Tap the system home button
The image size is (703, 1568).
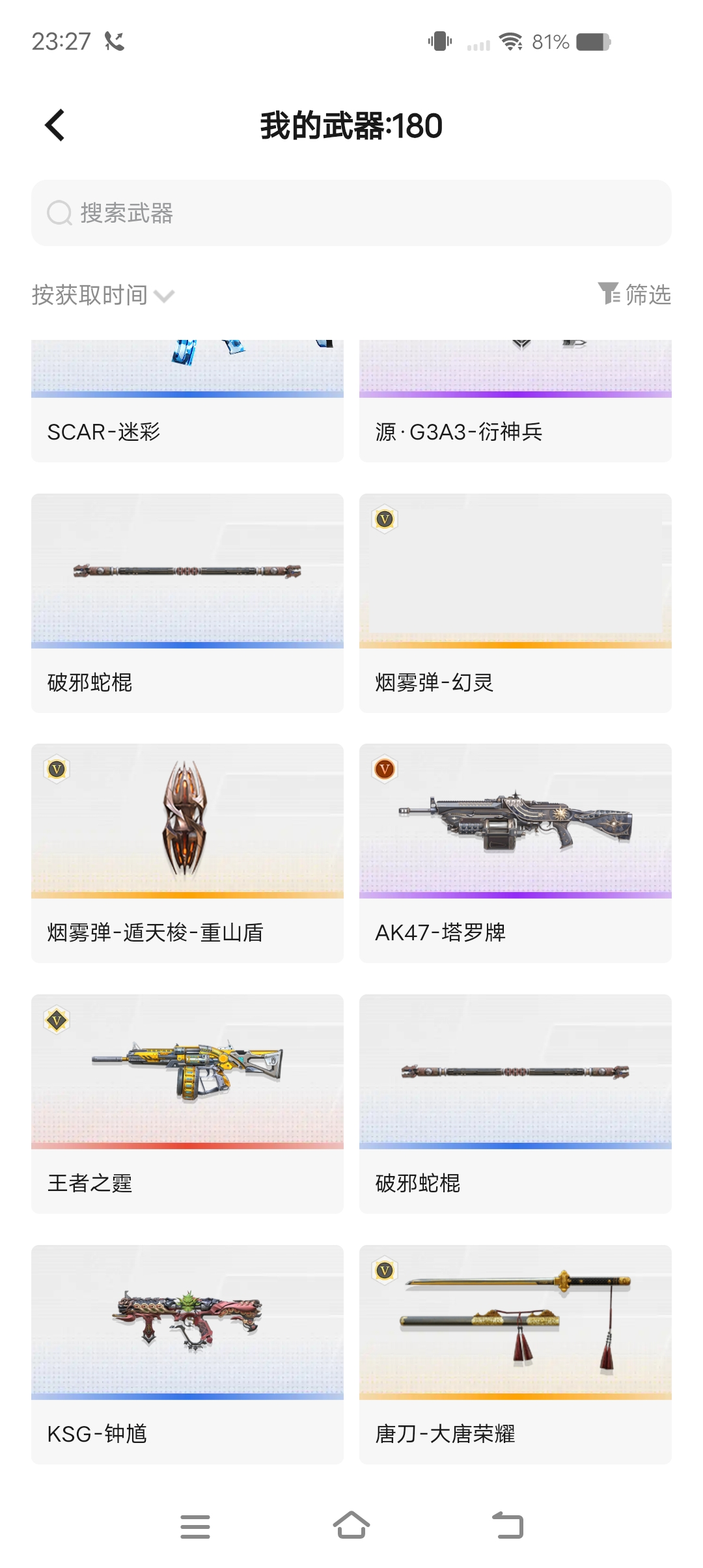[x=351, y=1526]
